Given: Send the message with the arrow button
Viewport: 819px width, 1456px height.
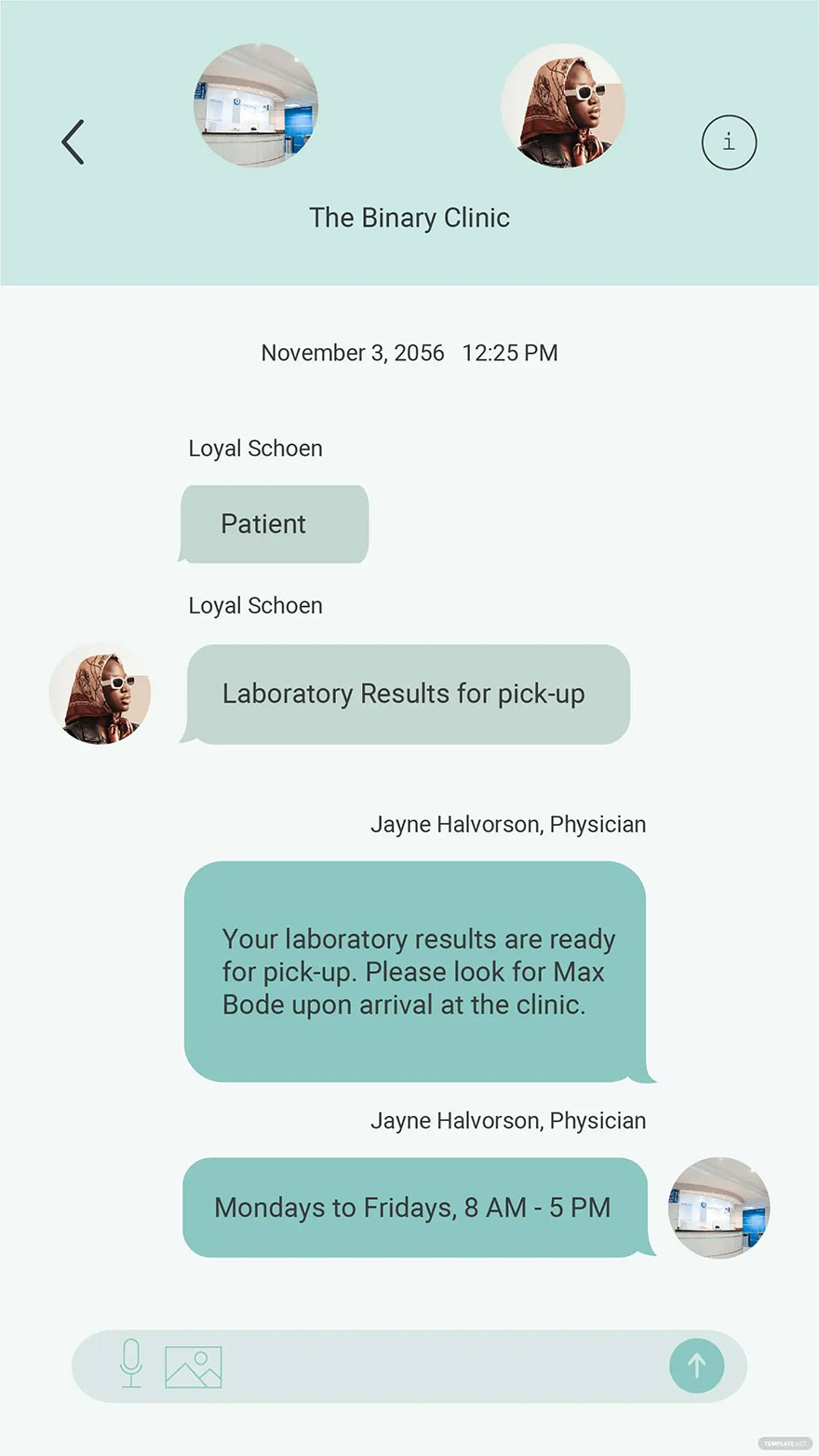Looking at the screenshot, I should pyautogui.click(x=696, y=1366).
